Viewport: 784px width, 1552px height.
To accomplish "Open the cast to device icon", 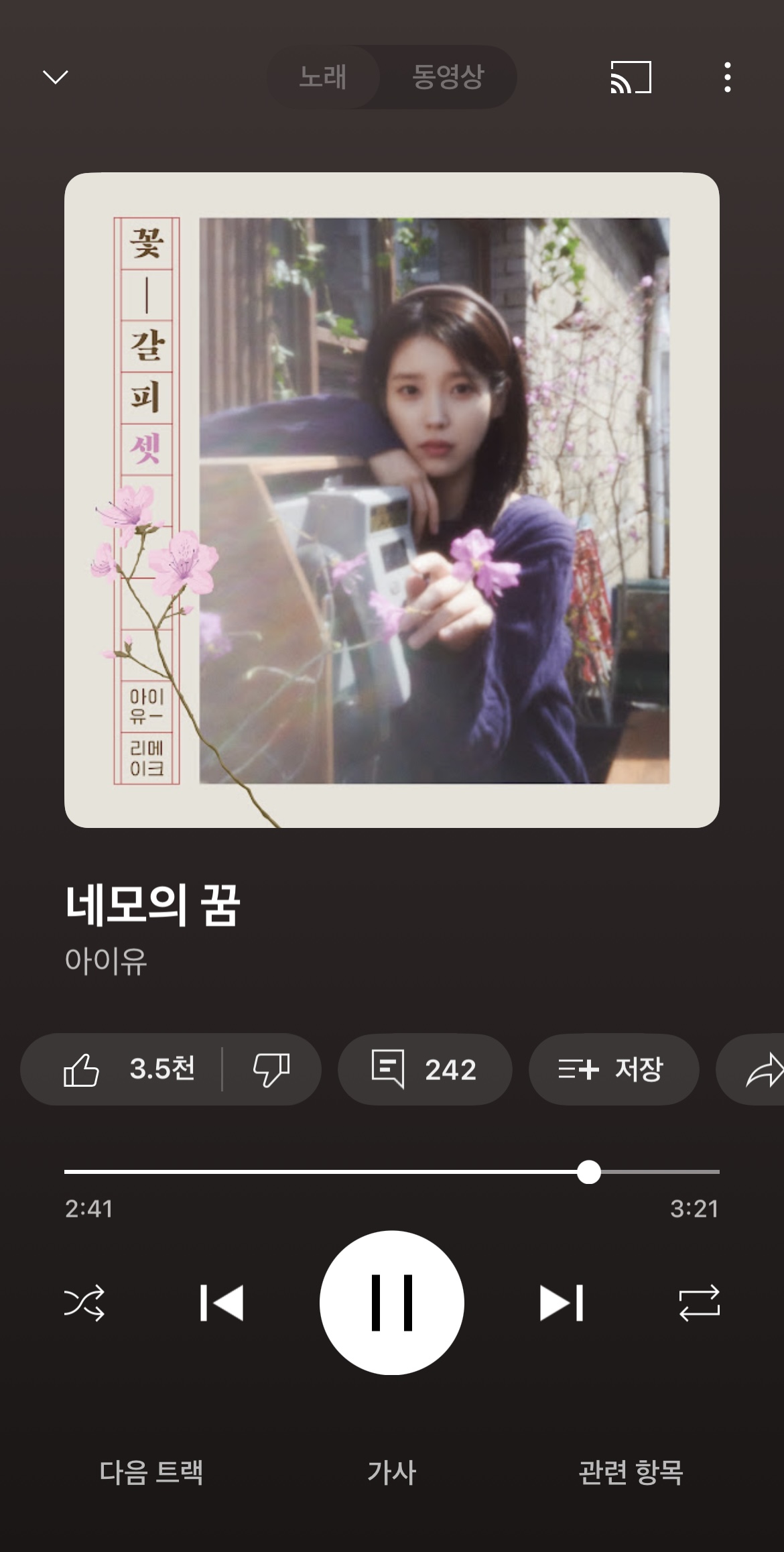I will tap(631, 77).
